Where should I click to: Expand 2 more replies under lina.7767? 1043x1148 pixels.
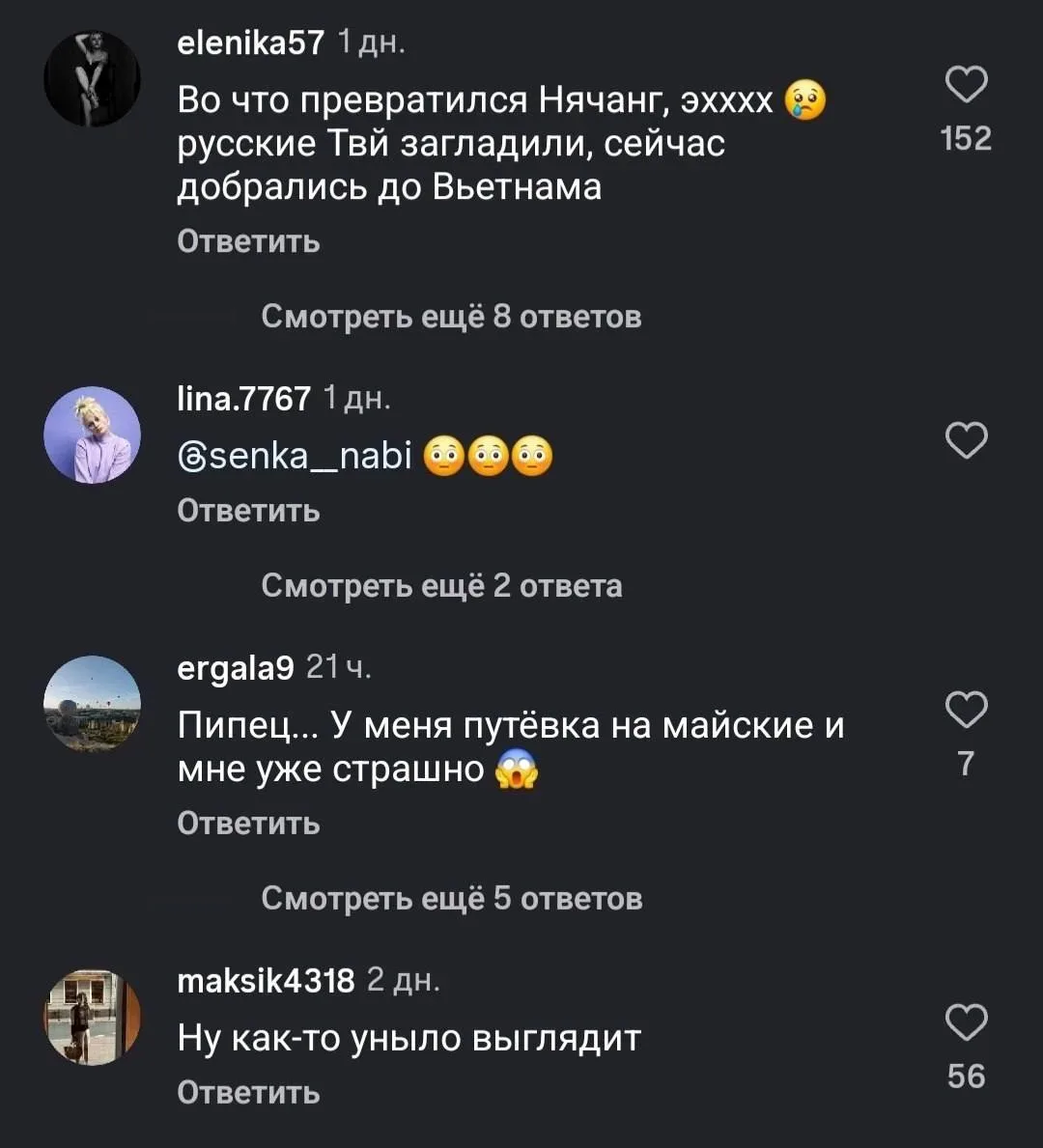tap(441, 586)
